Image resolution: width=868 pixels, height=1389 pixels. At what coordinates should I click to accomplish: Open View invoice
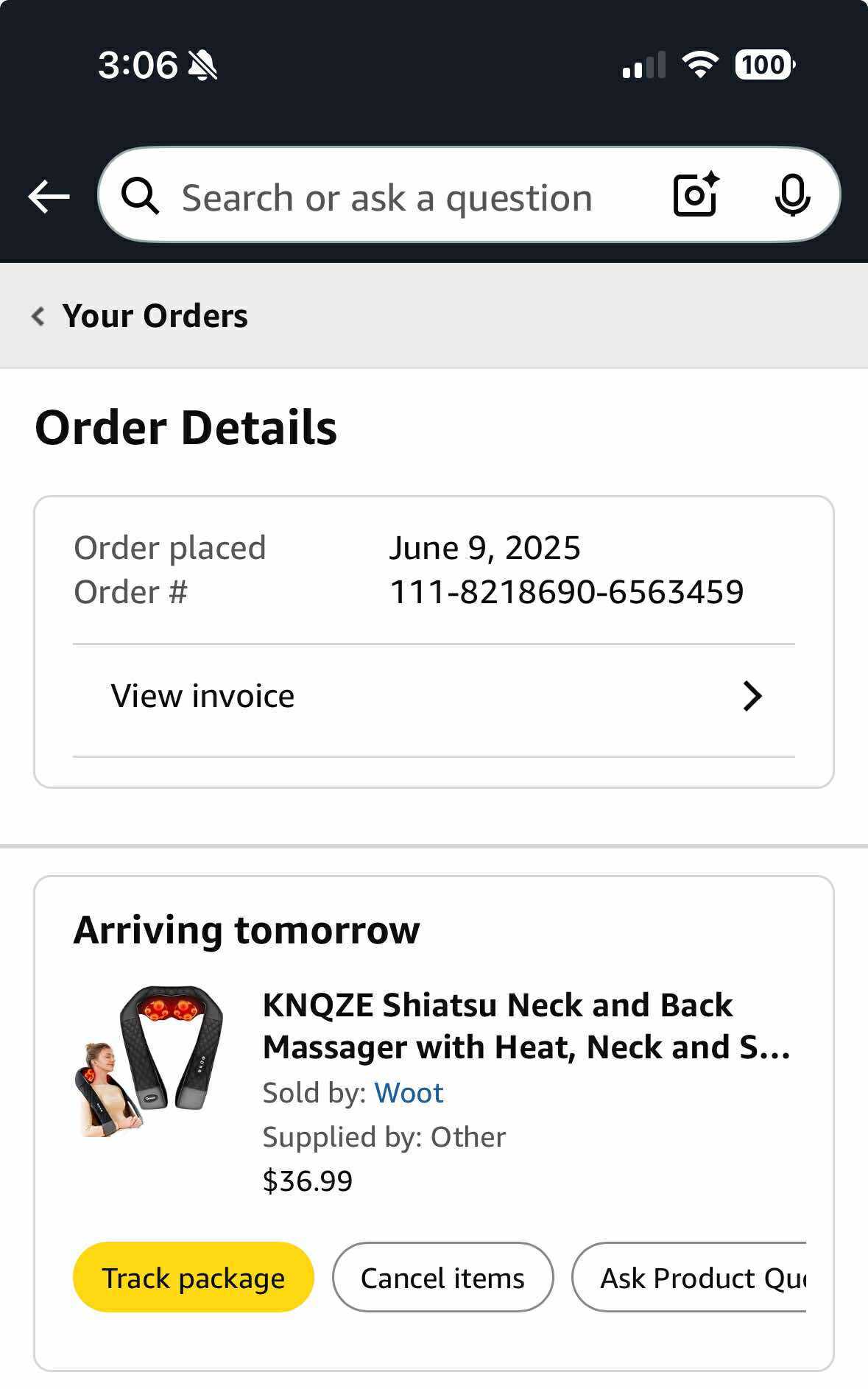[434, 697]
